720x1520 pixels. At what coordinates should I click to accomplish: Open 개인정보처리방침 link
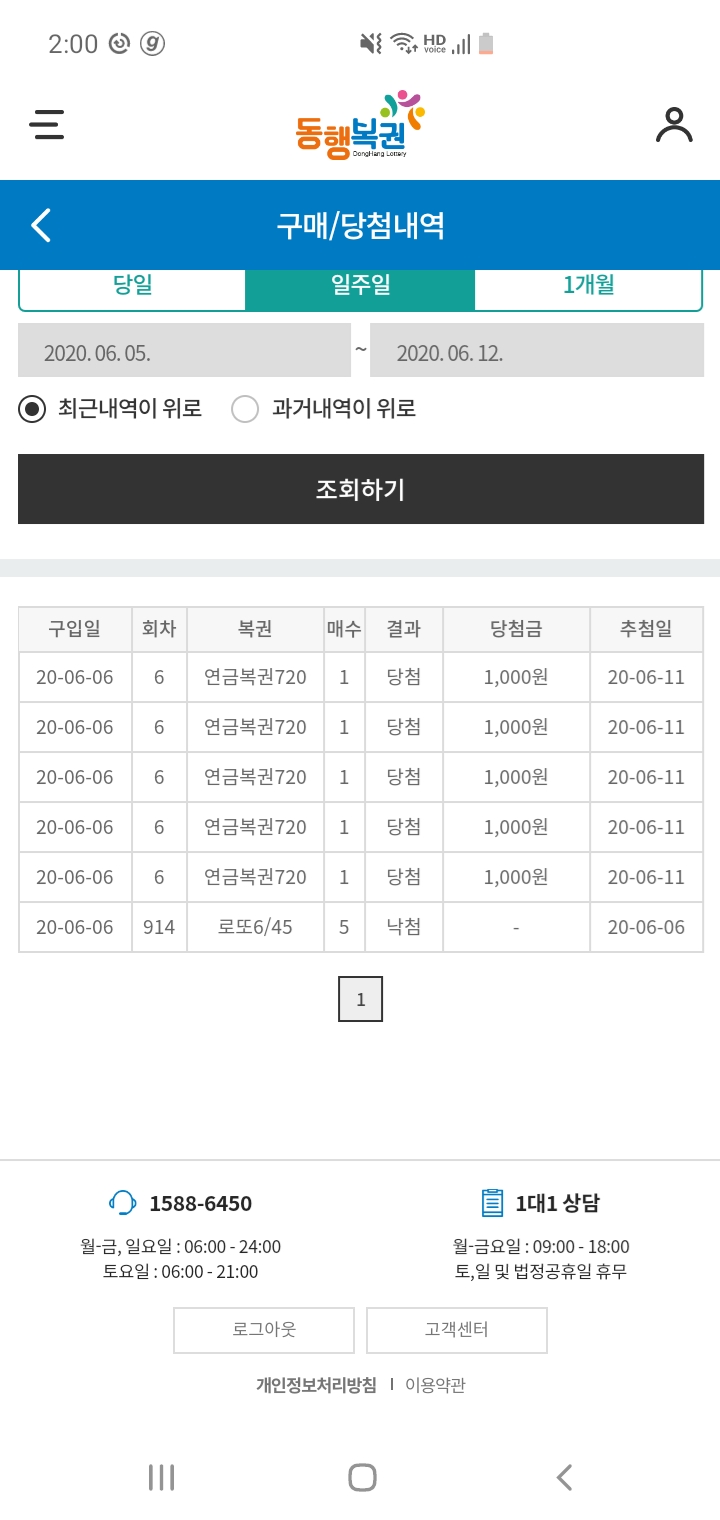pos(316,1385)
